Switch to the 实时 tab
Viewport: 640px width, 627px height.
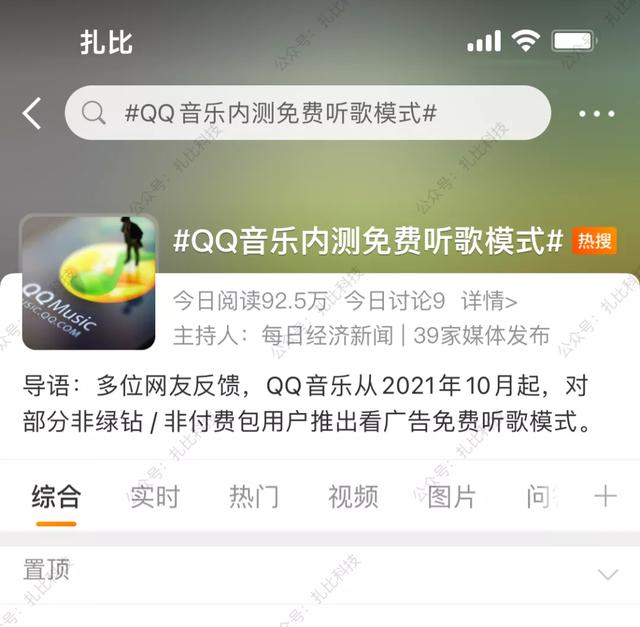[155, 496]
